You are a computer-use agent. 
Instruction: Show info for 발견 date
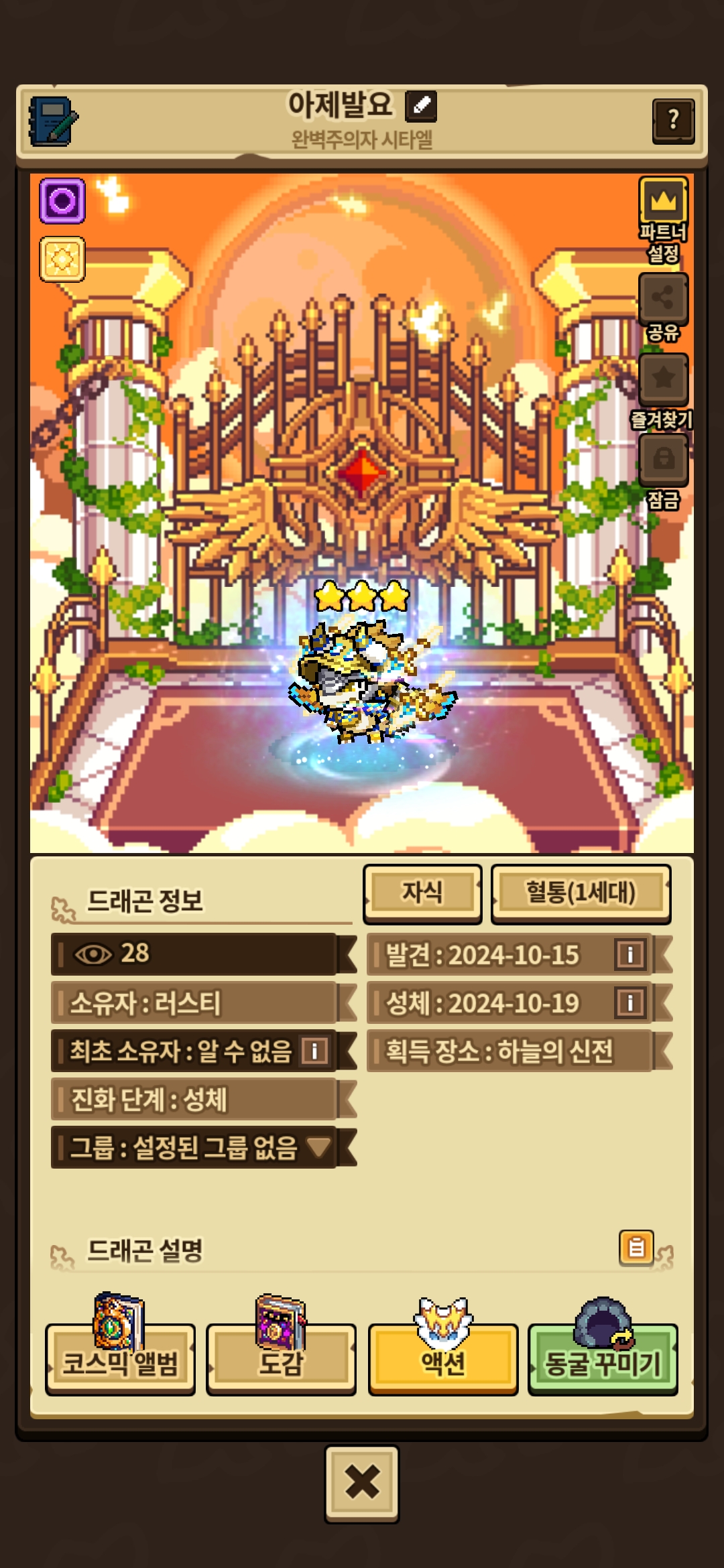630,954
